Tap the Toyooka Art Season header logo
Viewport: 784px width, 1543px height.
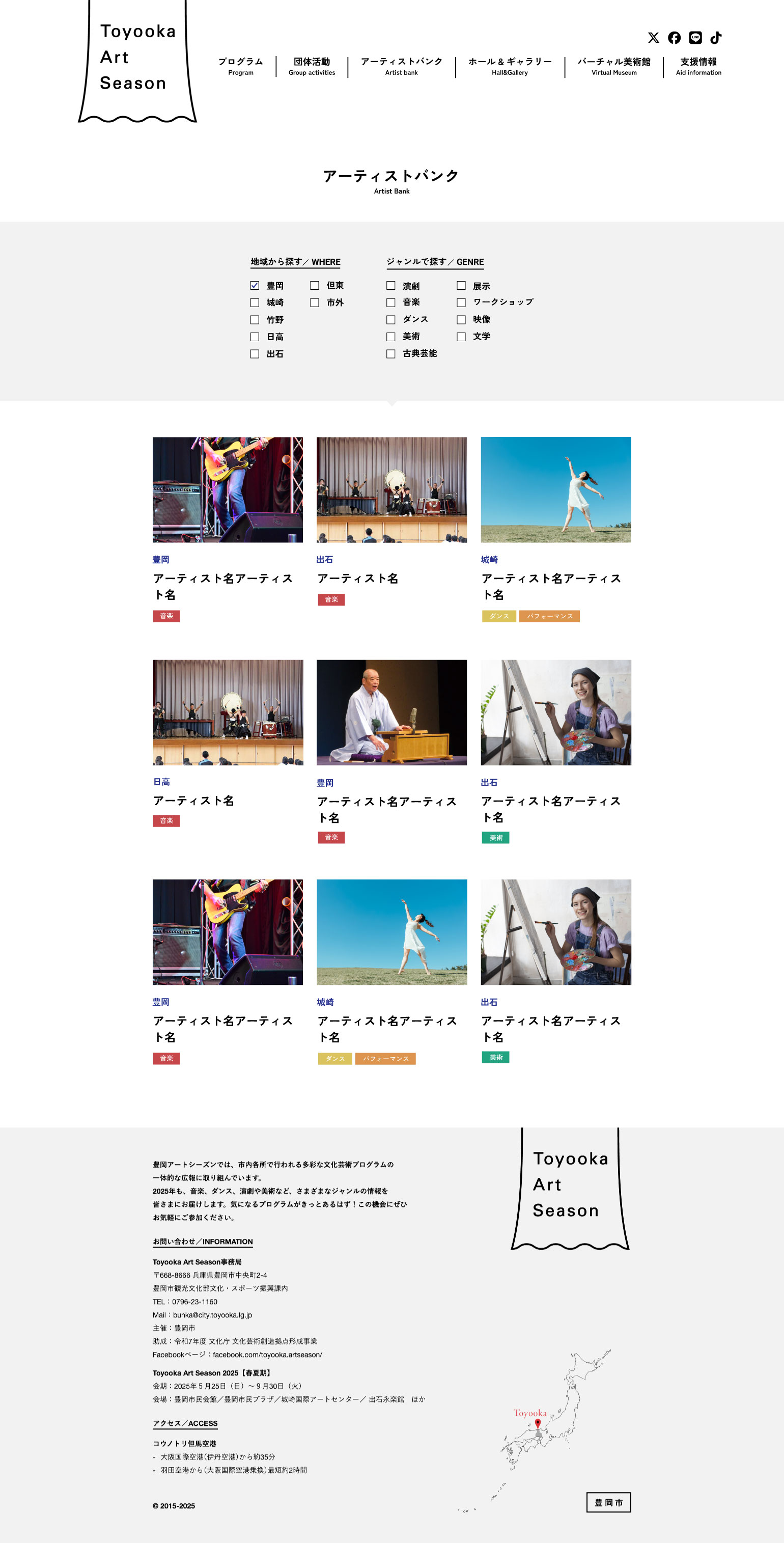tap(138, 60)
